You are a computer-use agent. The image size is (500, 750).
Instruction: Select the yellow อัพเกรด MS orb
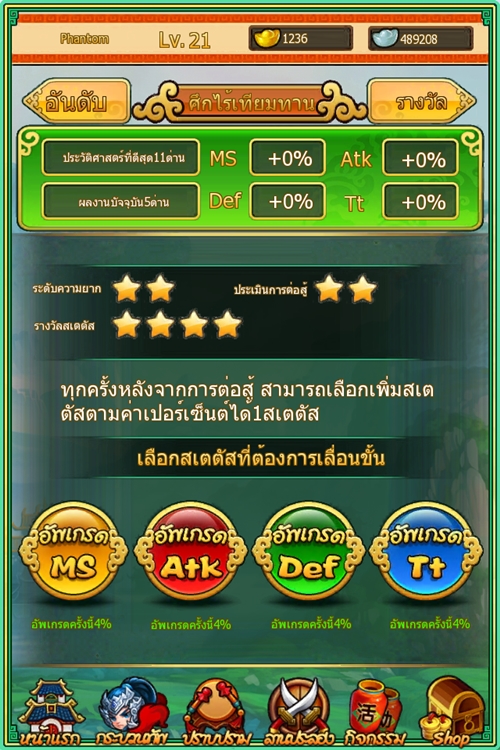coord(73,551)
